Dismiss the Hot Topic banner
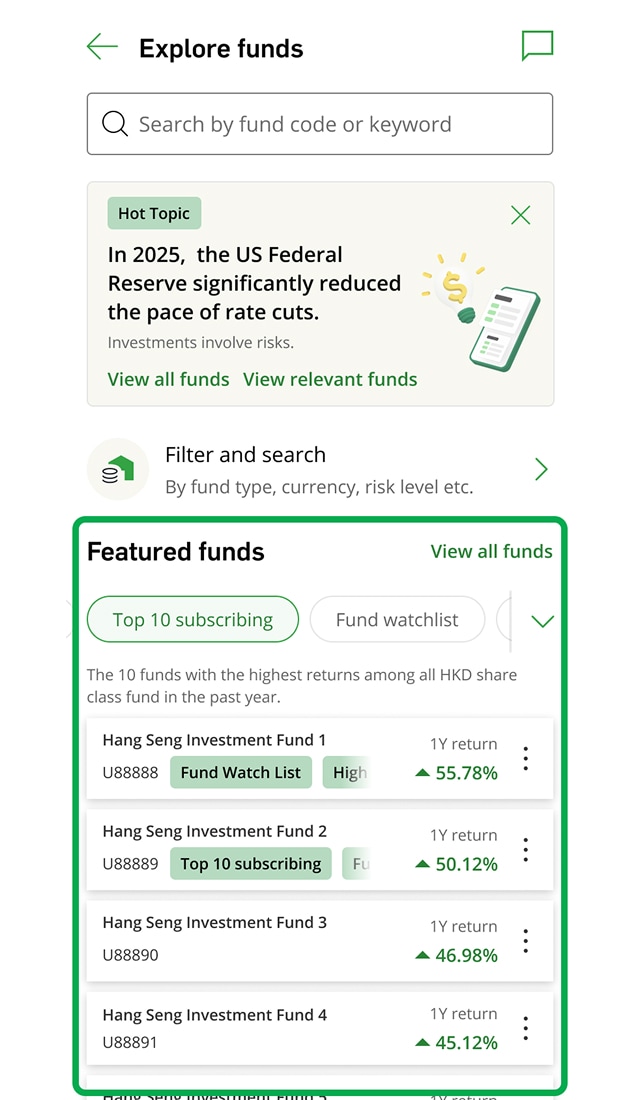The image size is (640, 1100). pyautogui.click(x=520, y=215)
